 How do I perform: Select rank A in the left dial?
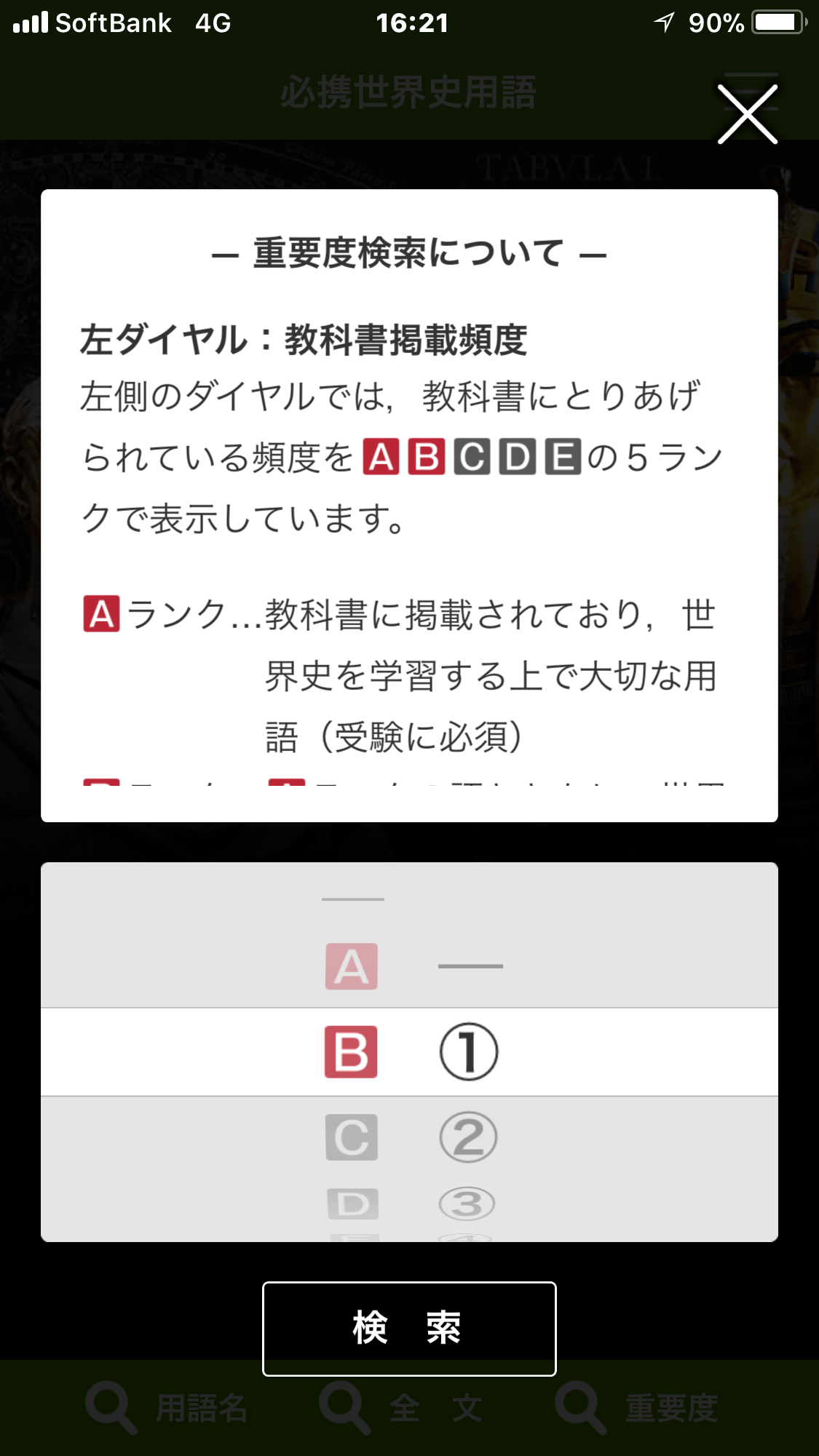pos(352,966)
